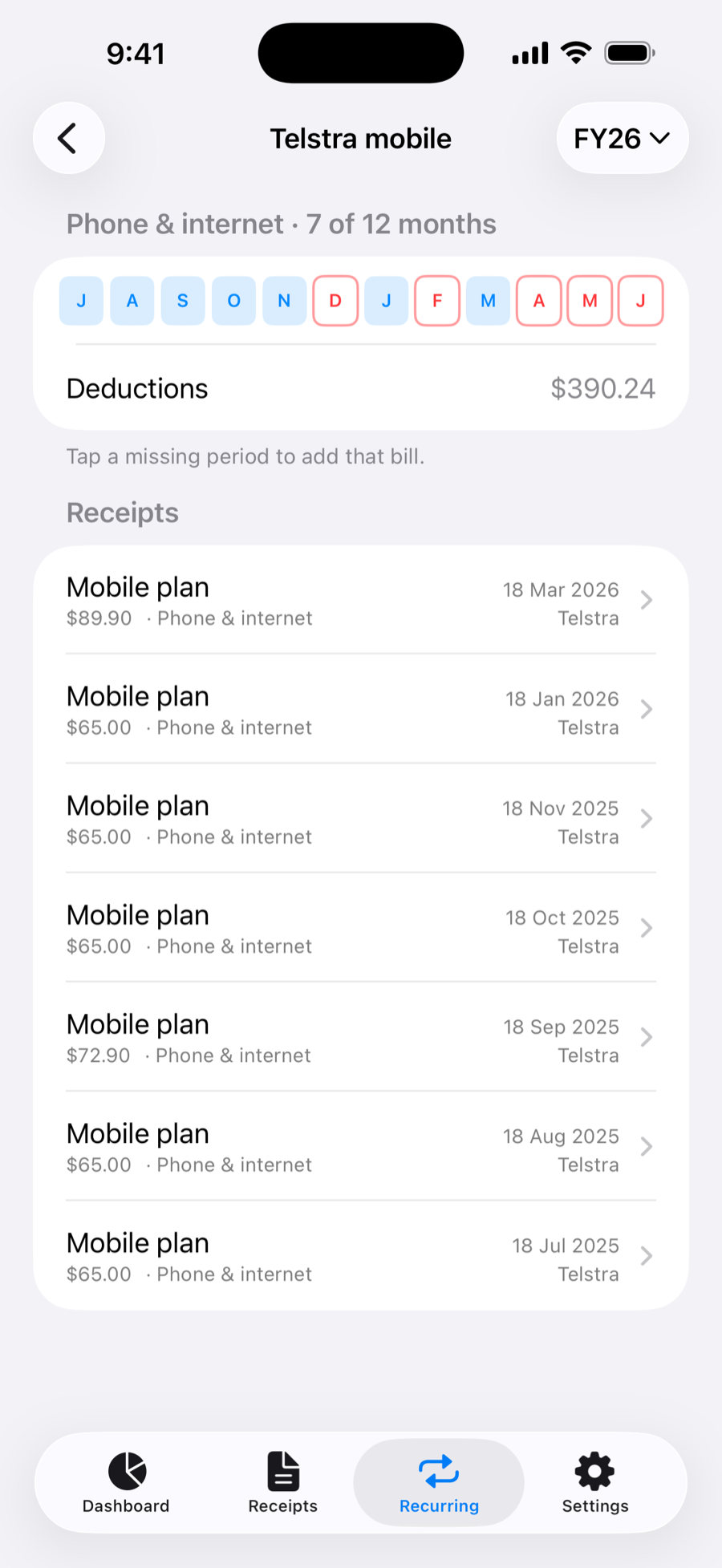722x1568 pixels.
Task: Tap the missing April period chip
Action: coord(539,301)
